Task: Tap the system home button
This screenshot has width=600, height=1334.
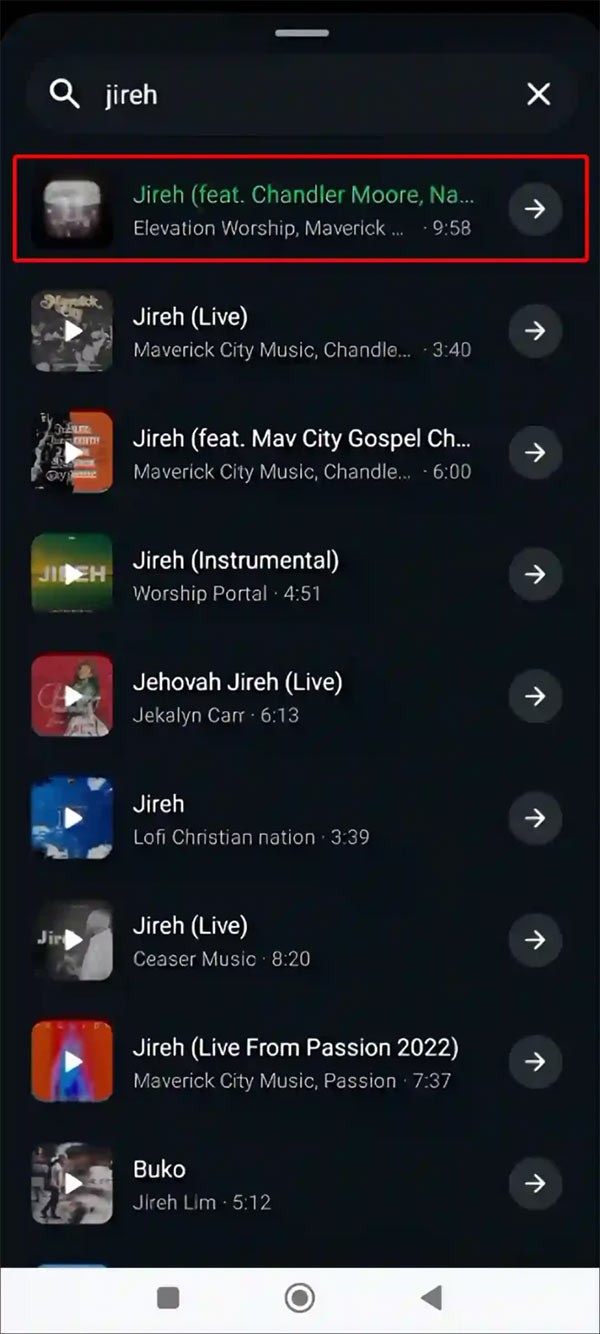Action: coord(299,1298)
